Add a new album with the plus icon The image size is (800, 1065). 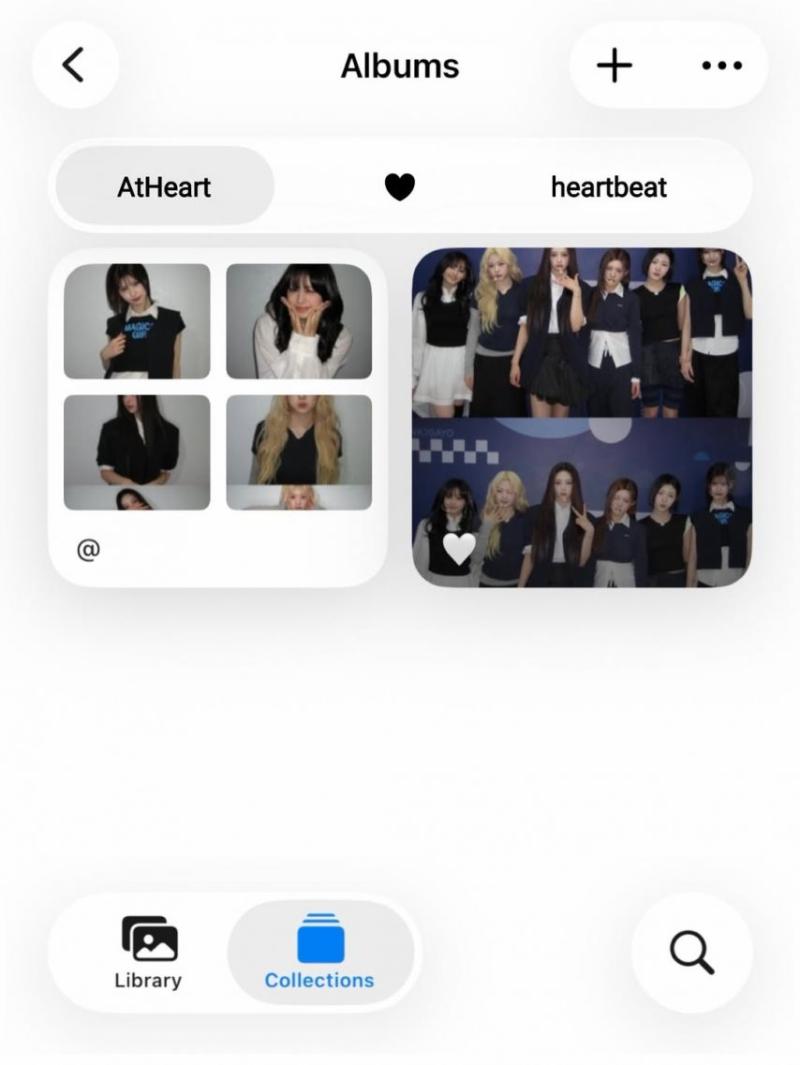(615, 66)
